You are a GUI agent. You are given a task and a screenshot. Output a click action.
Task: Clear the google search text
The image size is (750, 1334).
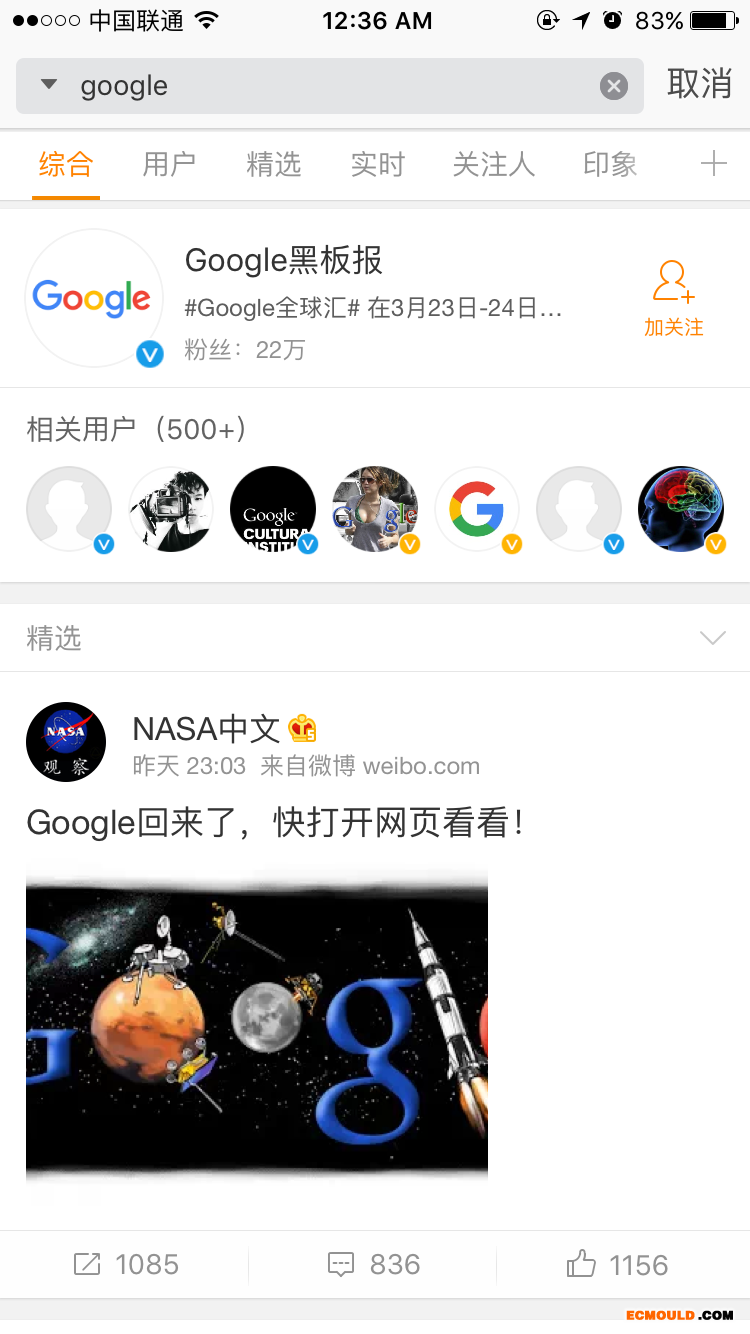tap(613, 86)
